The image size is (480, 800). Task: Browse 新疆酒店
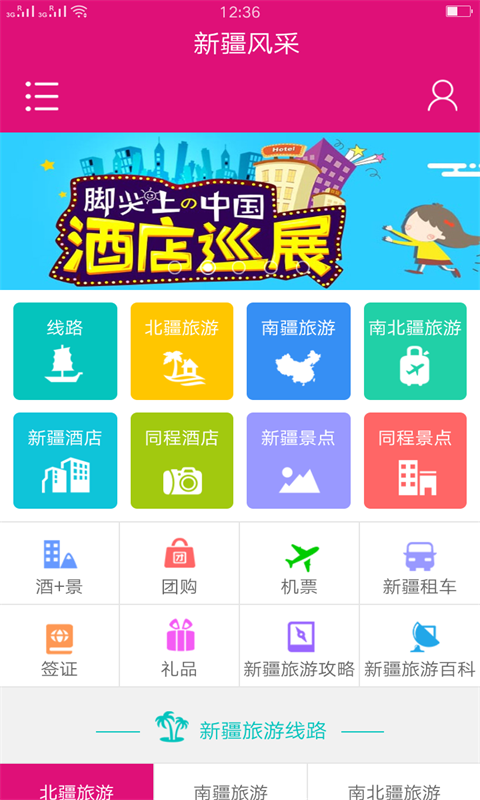65,461
